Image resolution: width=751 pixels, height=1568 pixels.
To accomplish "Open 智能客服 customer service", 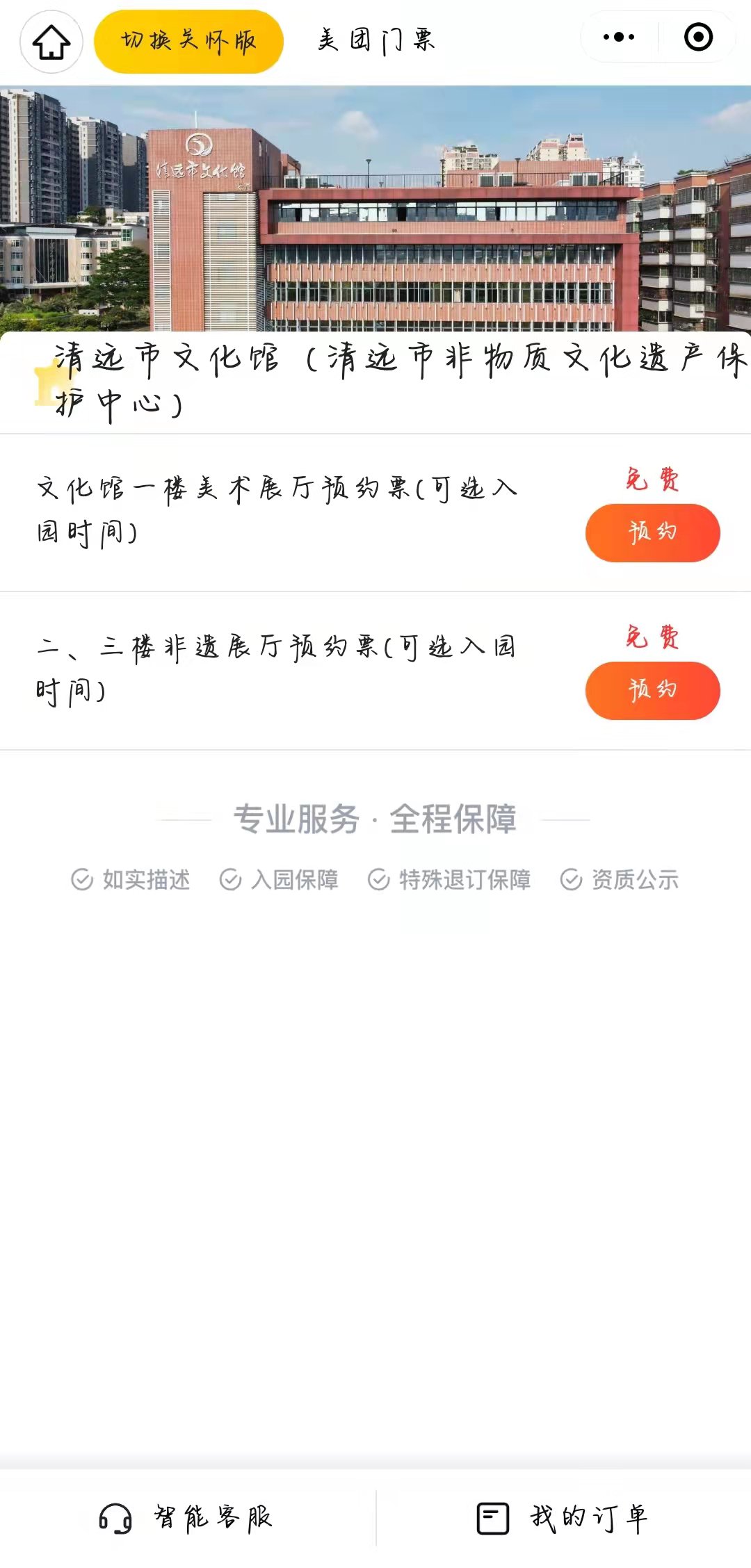I will [186, 1518].
